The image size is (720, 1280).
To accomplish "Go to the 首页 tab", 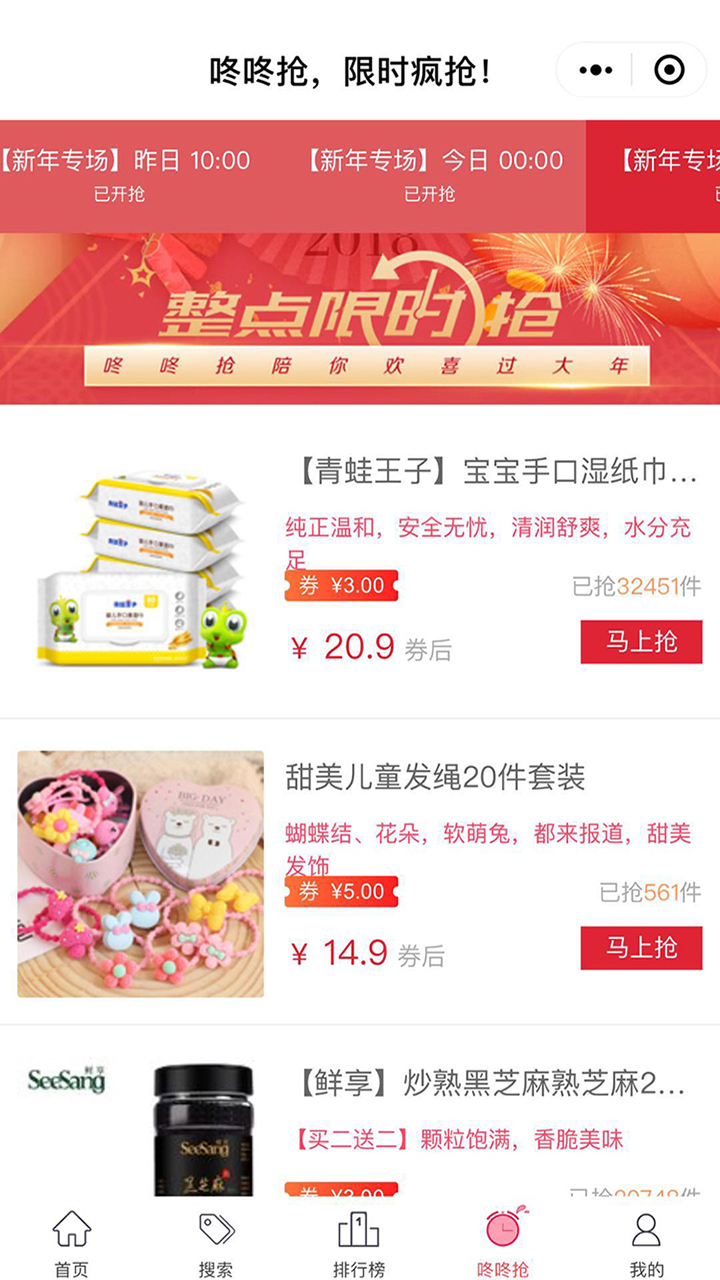I will pos(71,1243).
